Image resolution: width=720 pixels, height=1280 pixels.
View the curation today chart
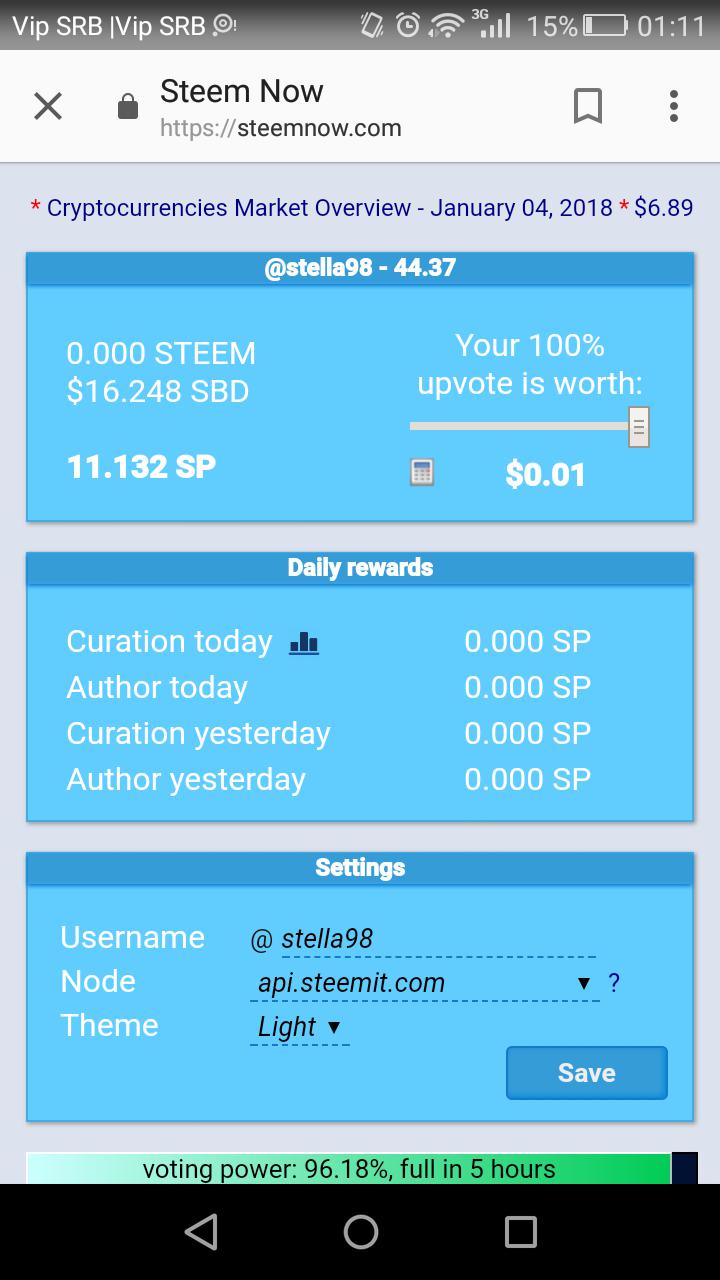click(304, 643)
